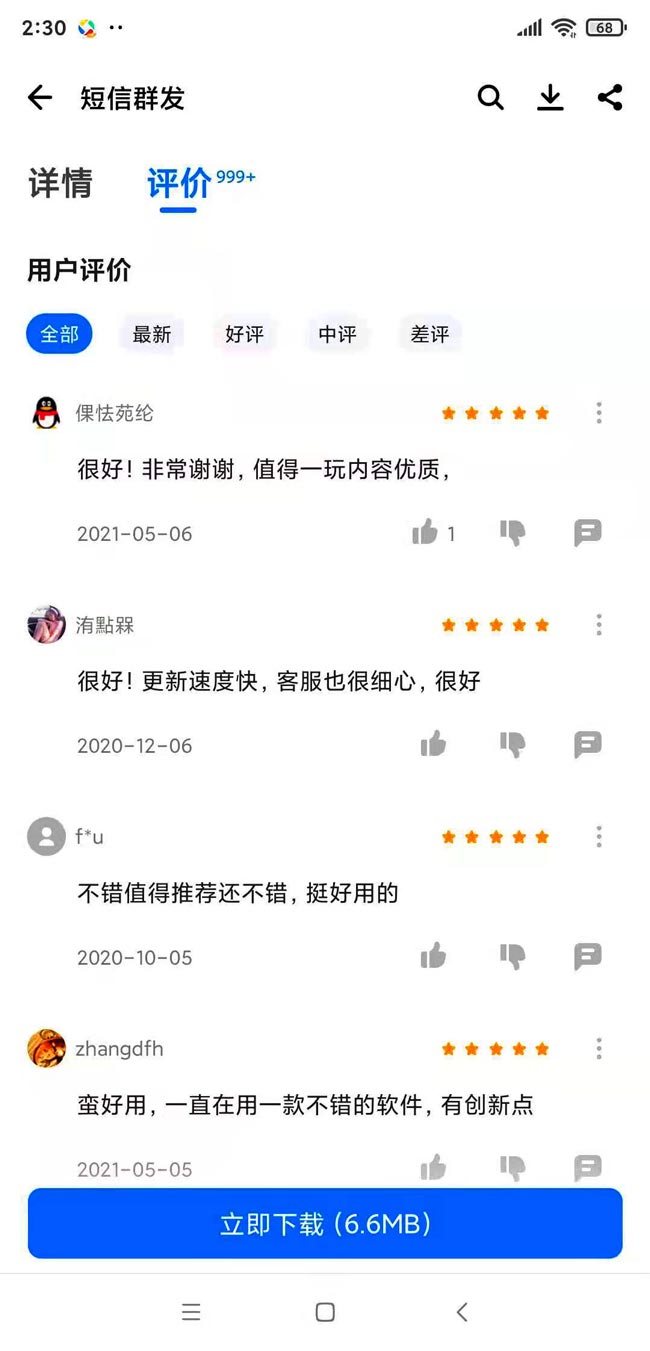The width and height of the screenshot is (650, 1351).
Task: Comment on the review dated 2021-05-06
Action: click(x=588, y=533)
